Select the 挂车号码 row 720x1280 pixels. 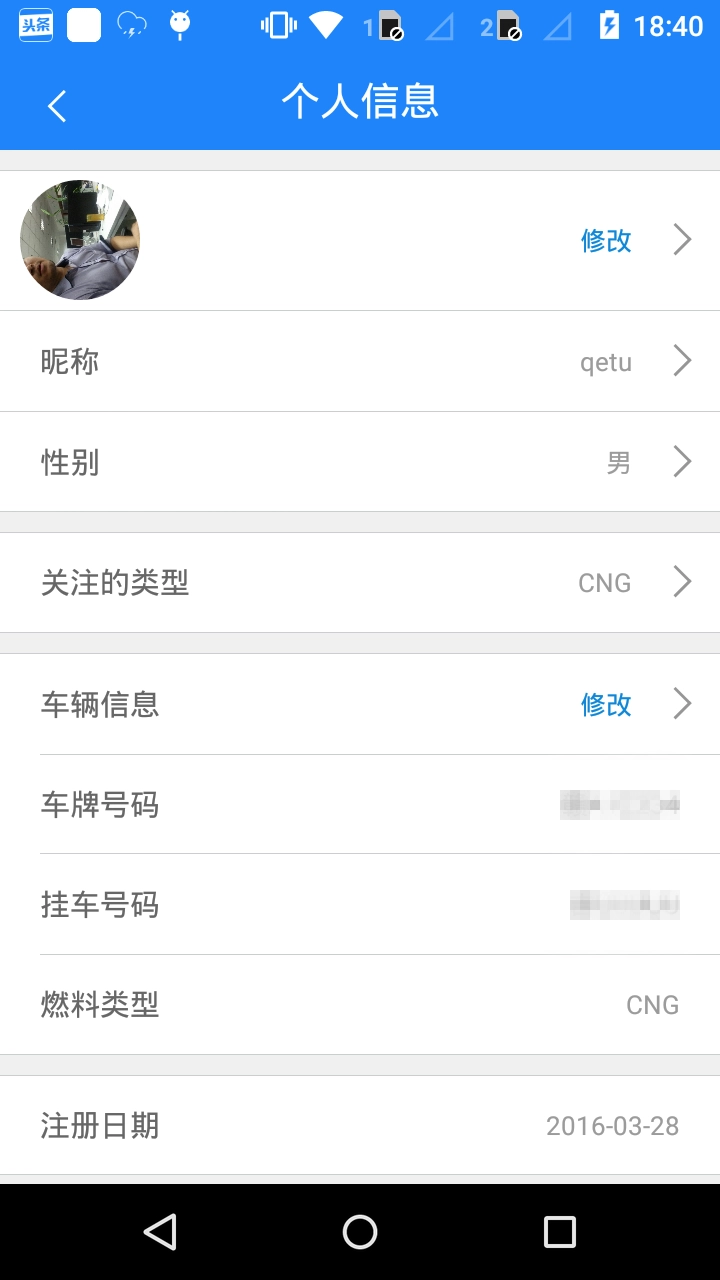click(x=360, y=905)
